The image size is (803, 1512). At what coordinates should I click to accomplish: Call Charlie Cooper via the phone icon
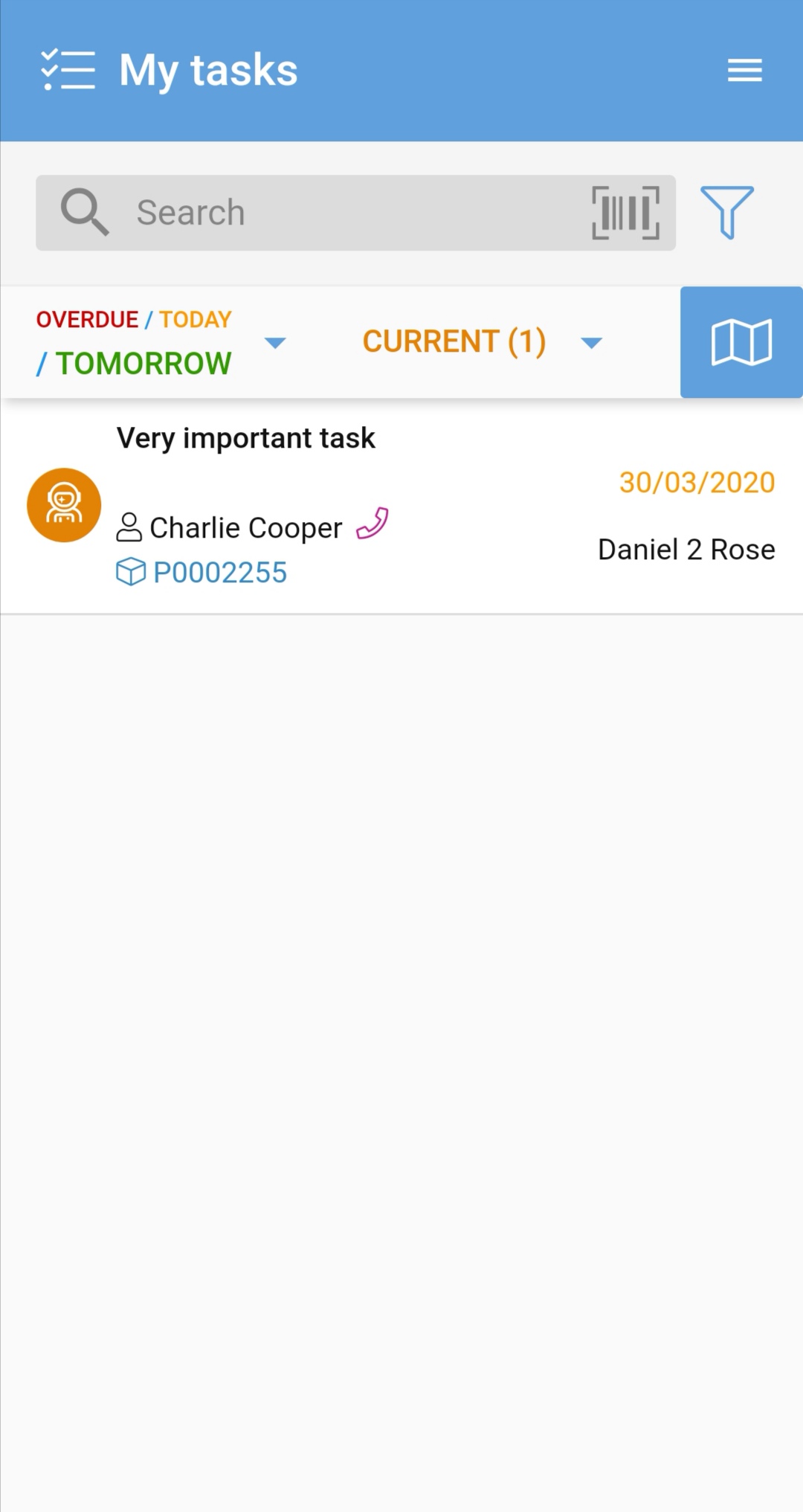tap(373, 524)
